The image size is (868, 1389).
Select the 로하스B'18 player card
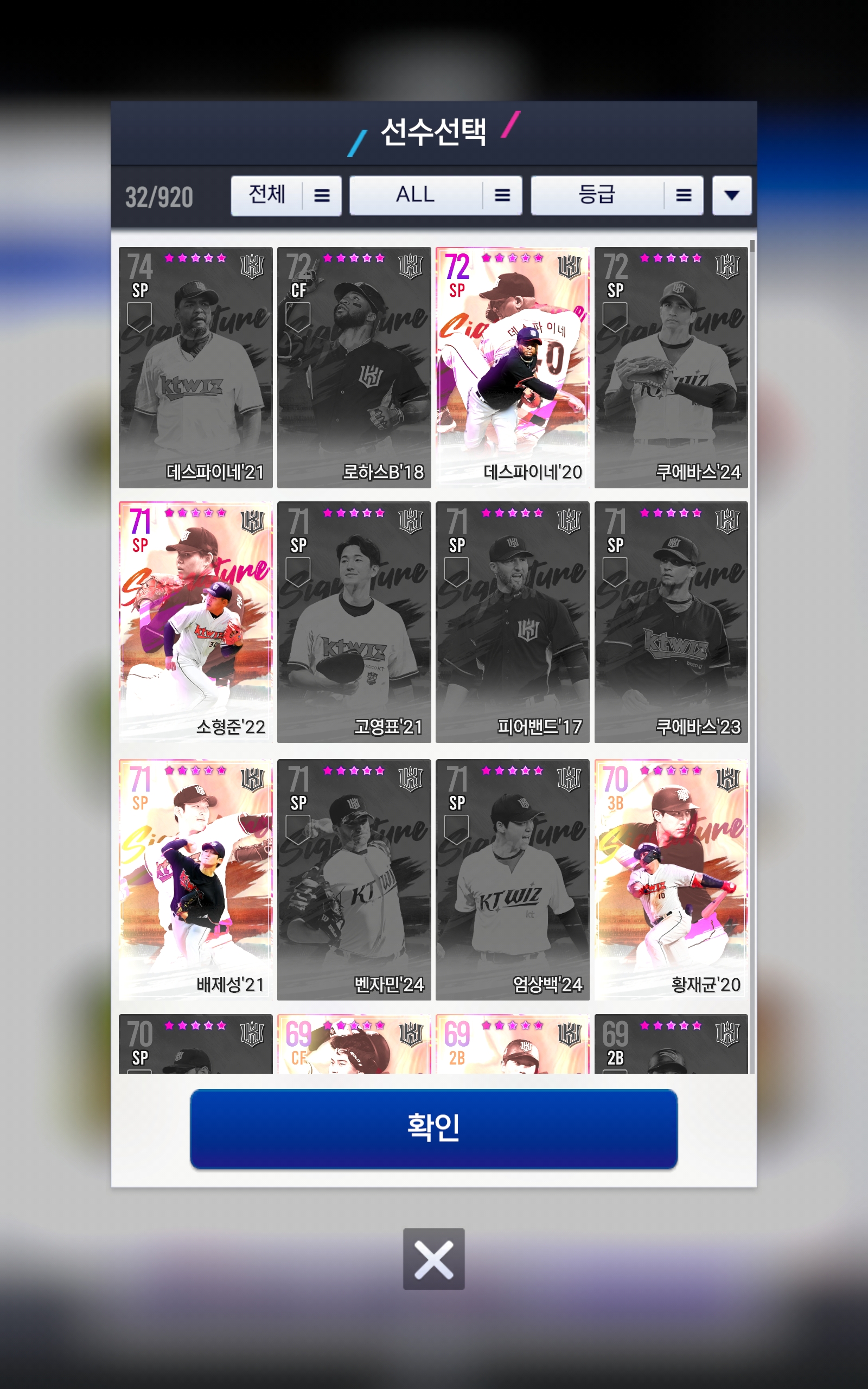click(x=354, y=367)
